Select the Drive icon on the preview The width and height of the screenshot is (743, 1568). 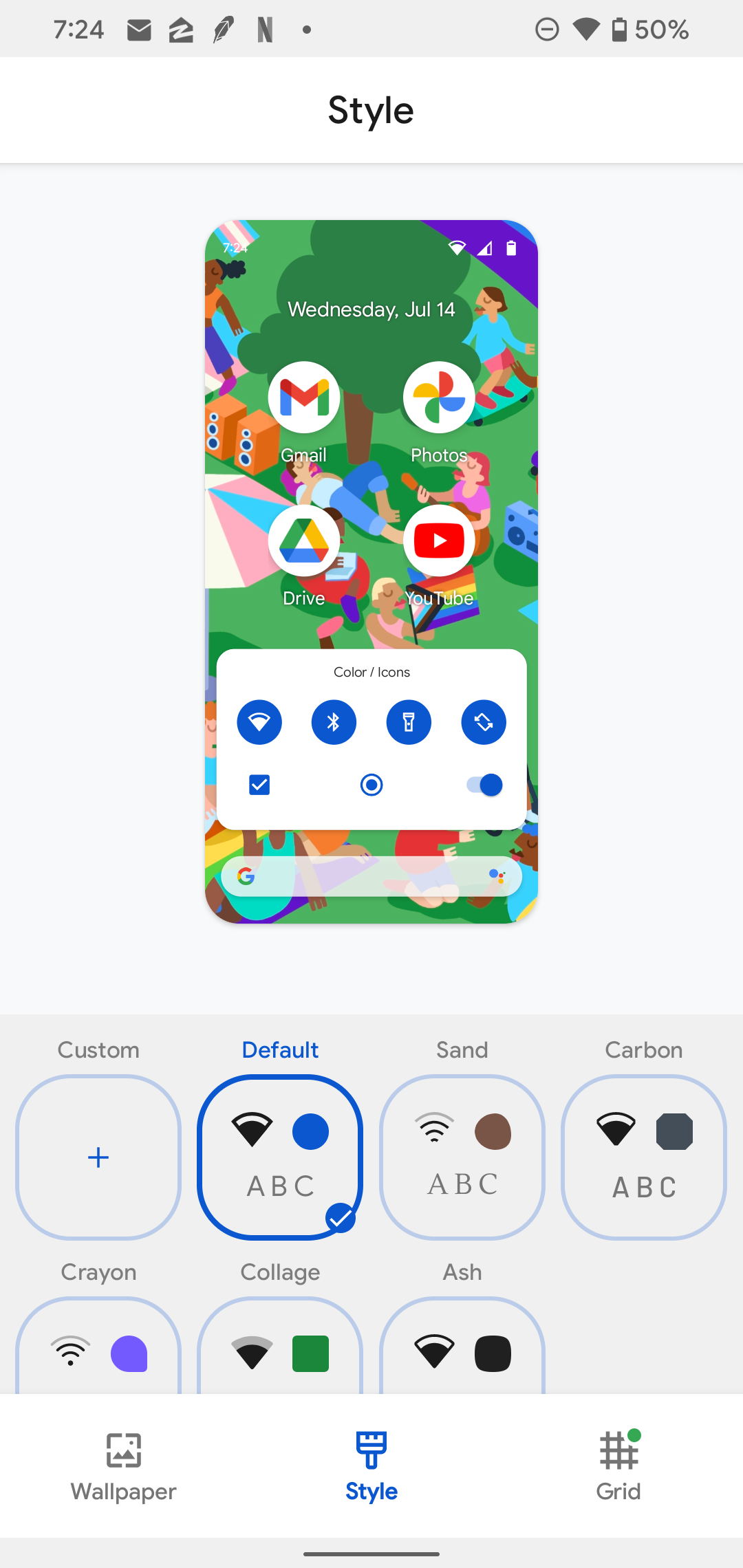pos(305,541)
